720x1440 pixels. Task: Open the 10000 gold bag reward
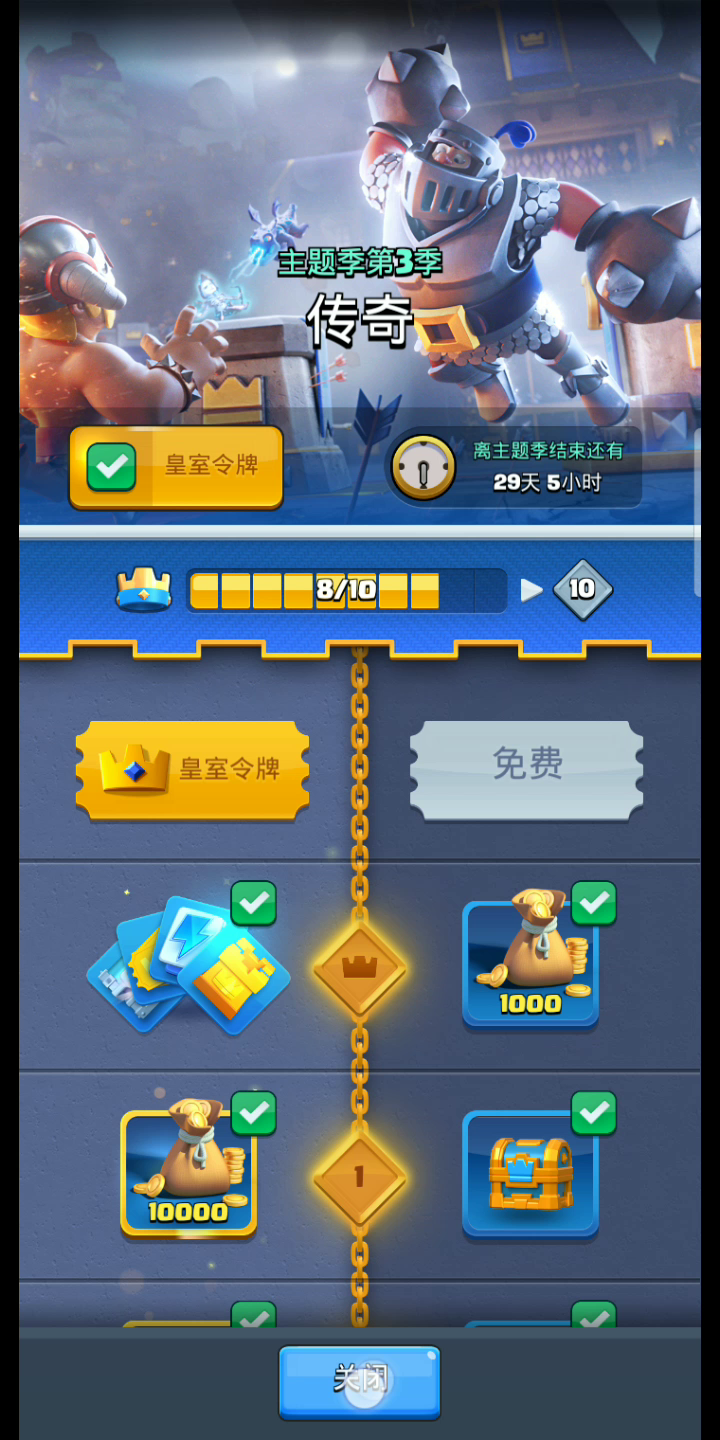(x=189, y=1173)
